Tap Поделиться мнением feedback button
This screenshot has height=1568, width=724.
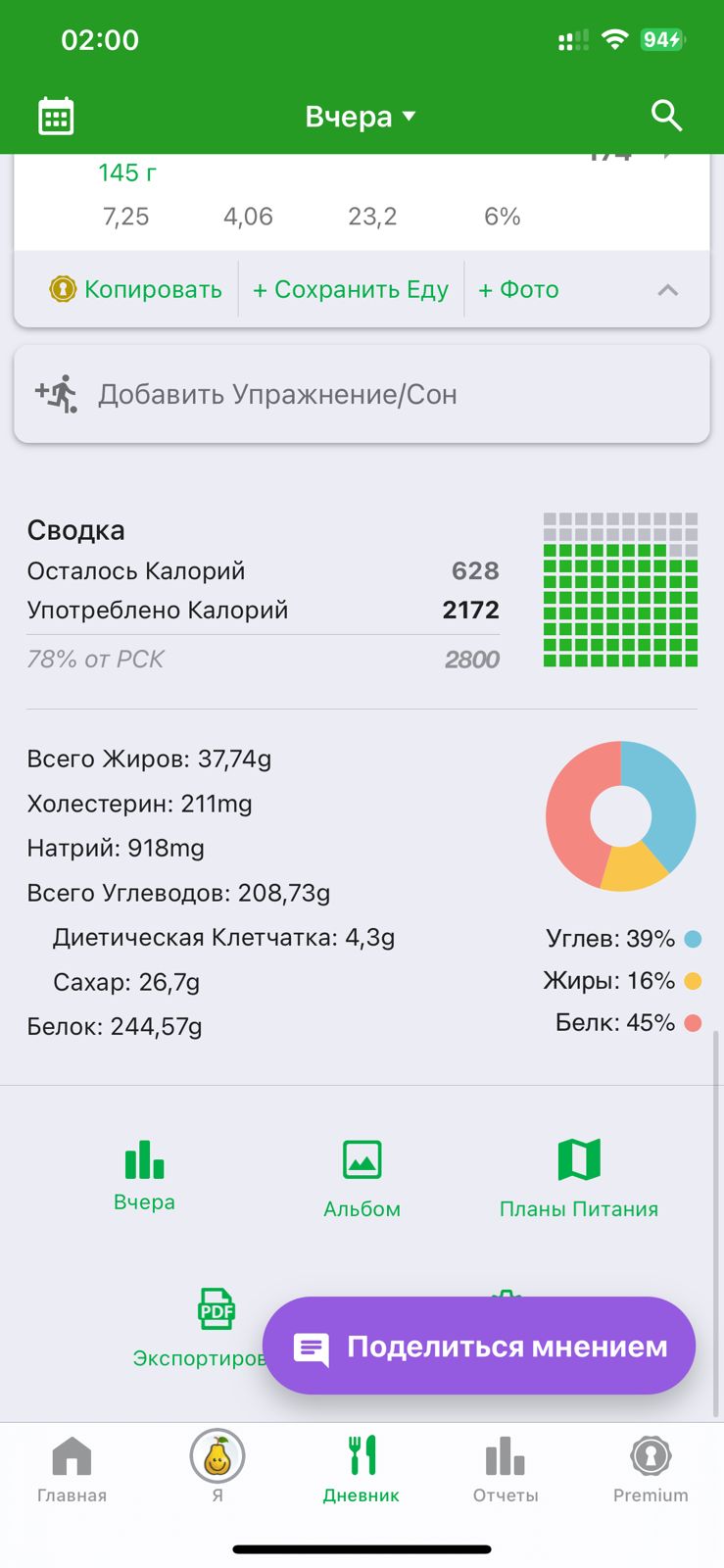(478, 1346)
